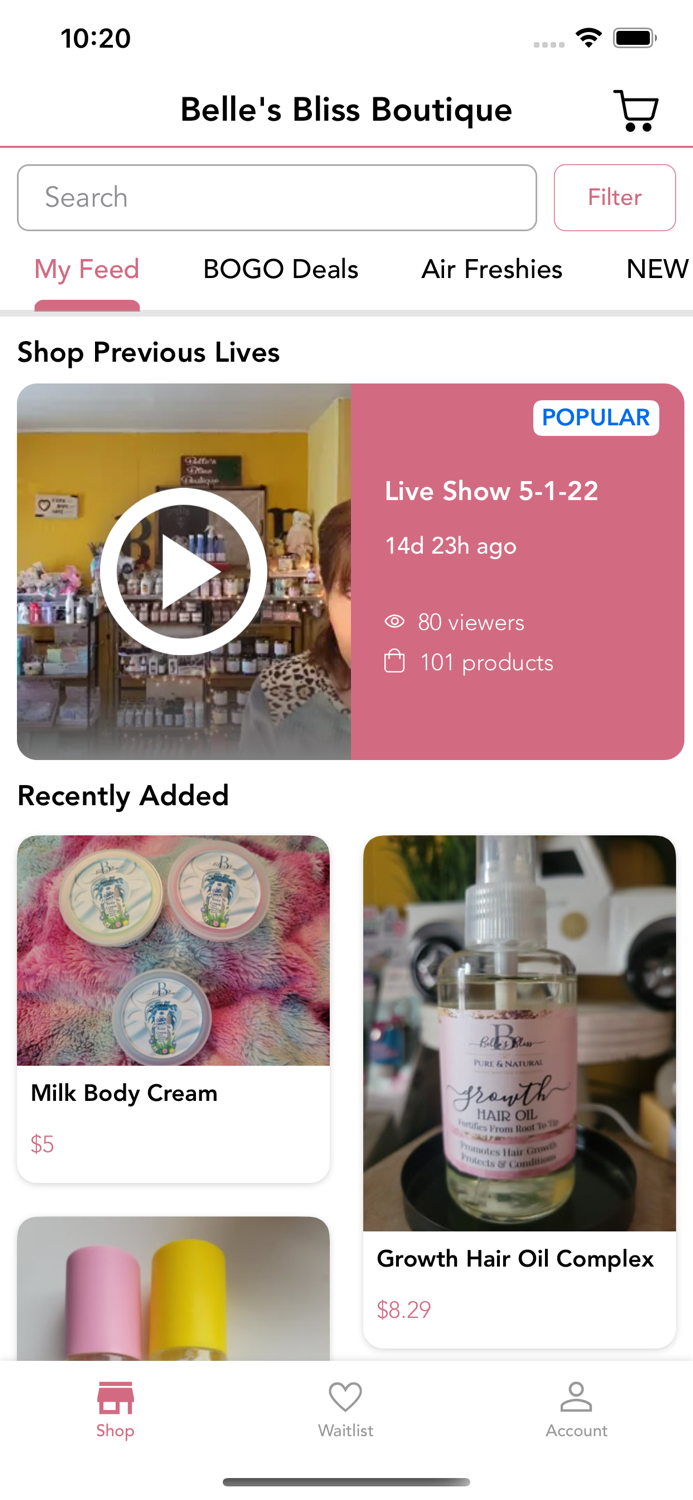Screen dimensions: 693x1500
Task: Play the Live Show 5-1-22 video
Action: point(184,571)
